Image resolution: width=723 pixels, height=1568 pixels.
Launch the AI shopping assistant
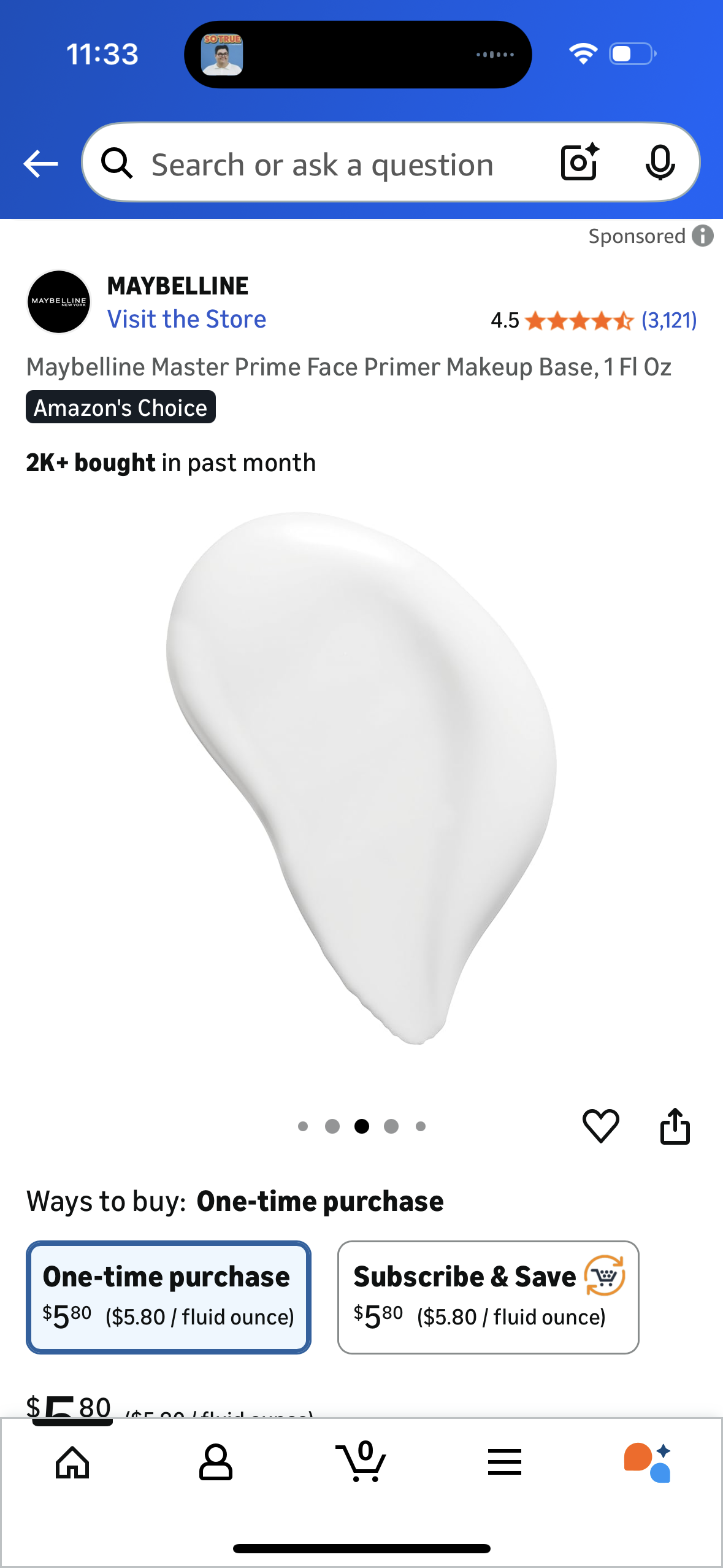(648, 1462)
